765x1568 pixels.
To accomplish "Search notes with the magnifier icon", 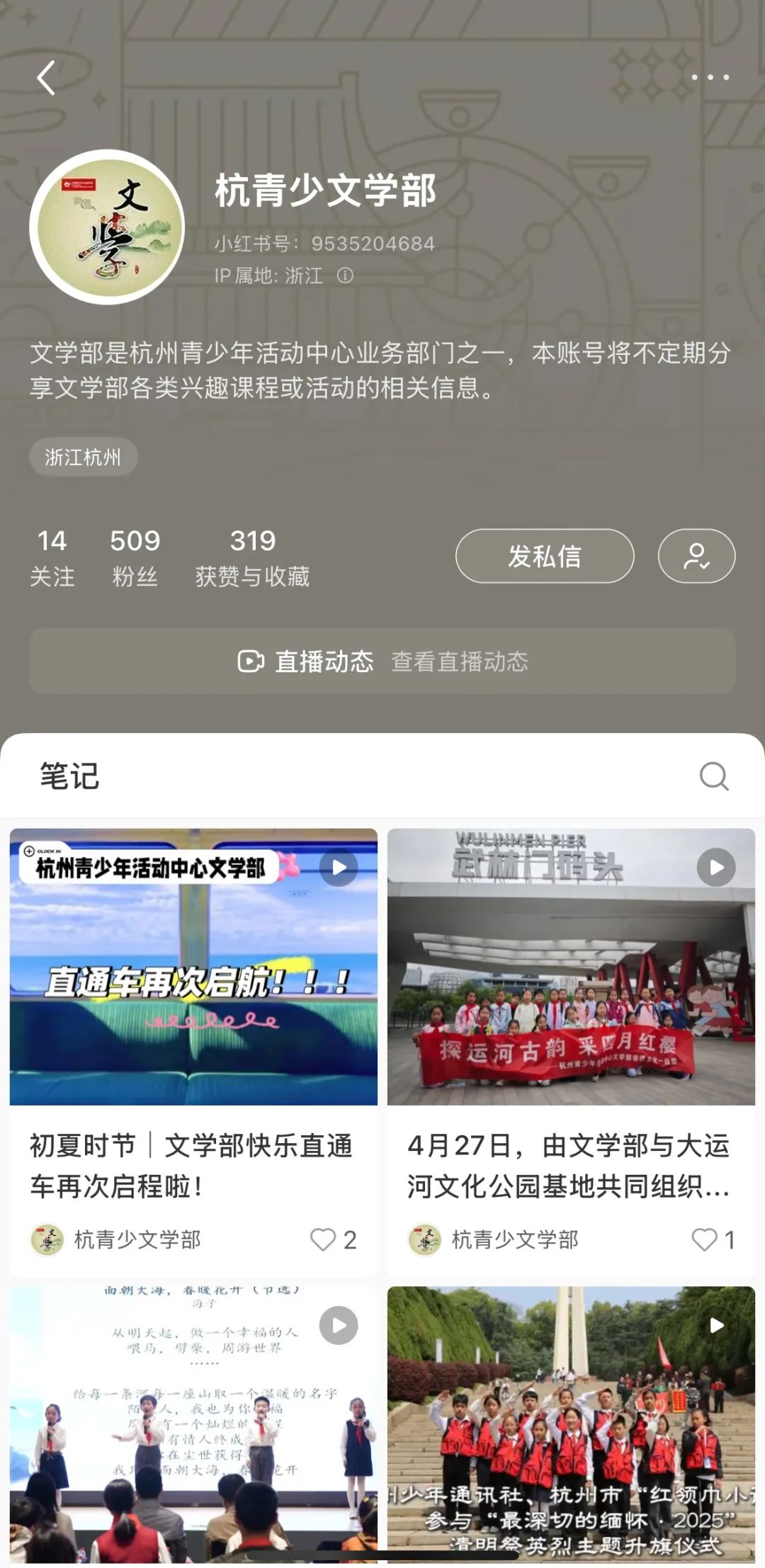I will click(713, 776).
